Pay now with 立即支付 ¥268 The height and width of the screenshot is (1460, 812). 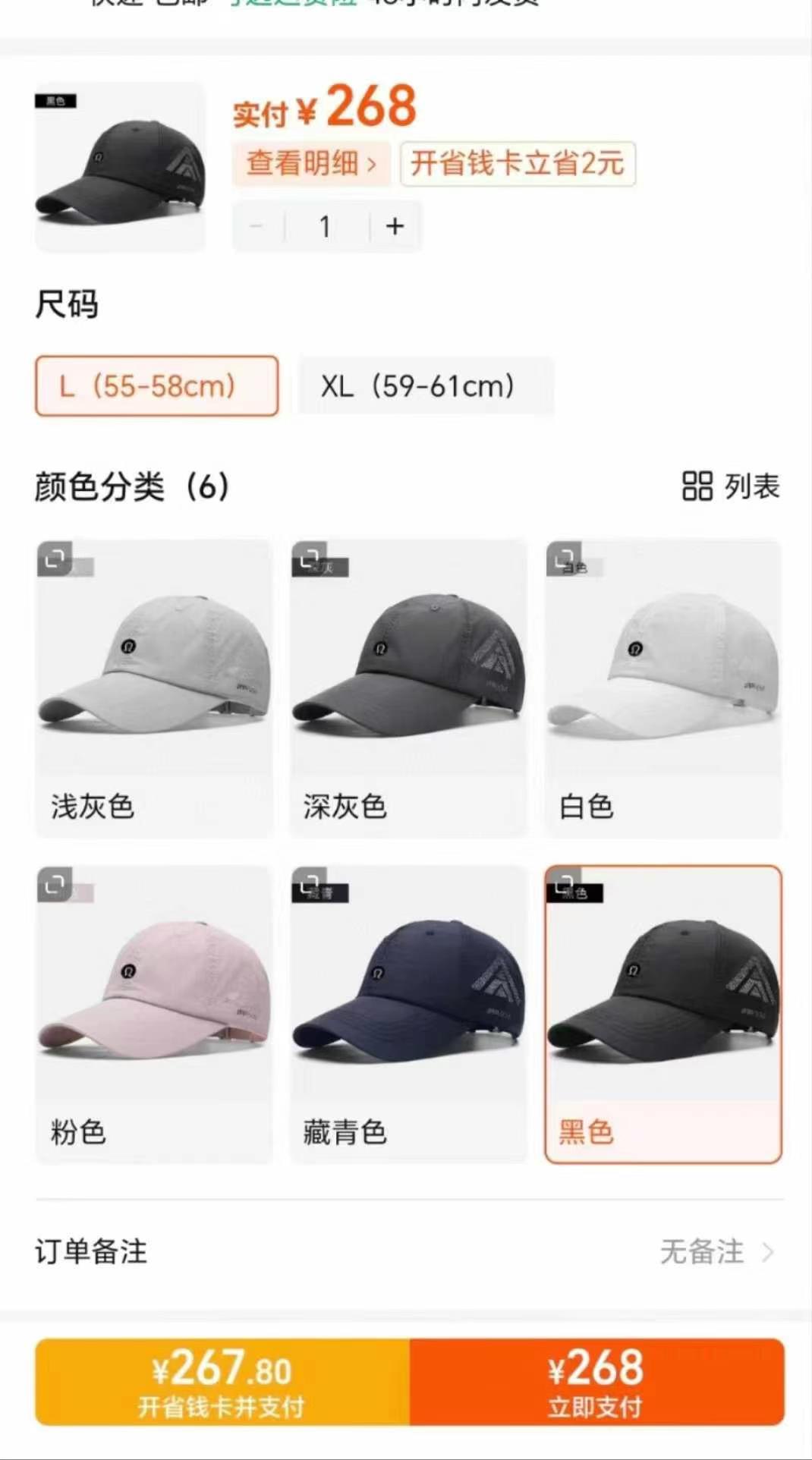[x=596, y=1383]
